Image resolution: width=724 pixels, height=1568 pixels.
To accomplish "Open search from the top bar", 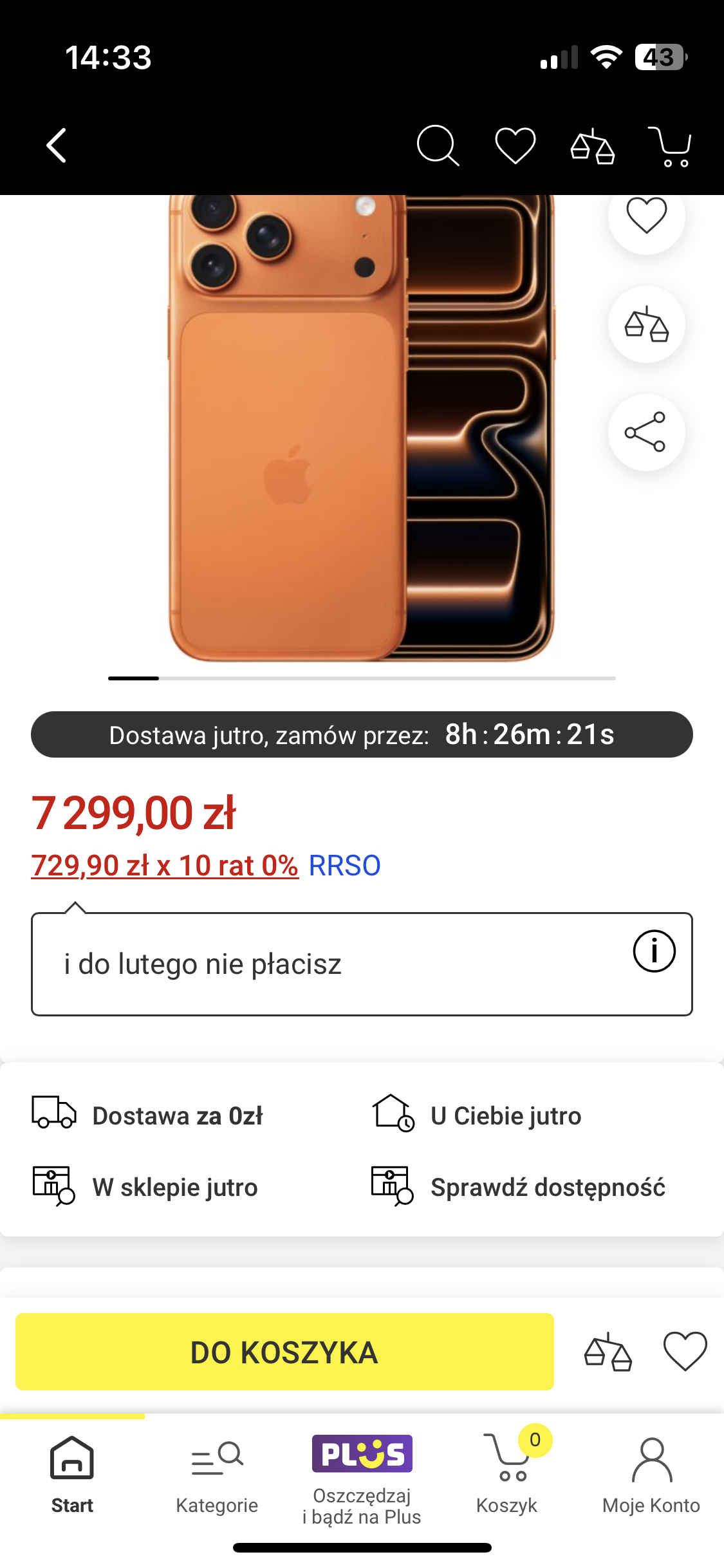I will 438,145.
